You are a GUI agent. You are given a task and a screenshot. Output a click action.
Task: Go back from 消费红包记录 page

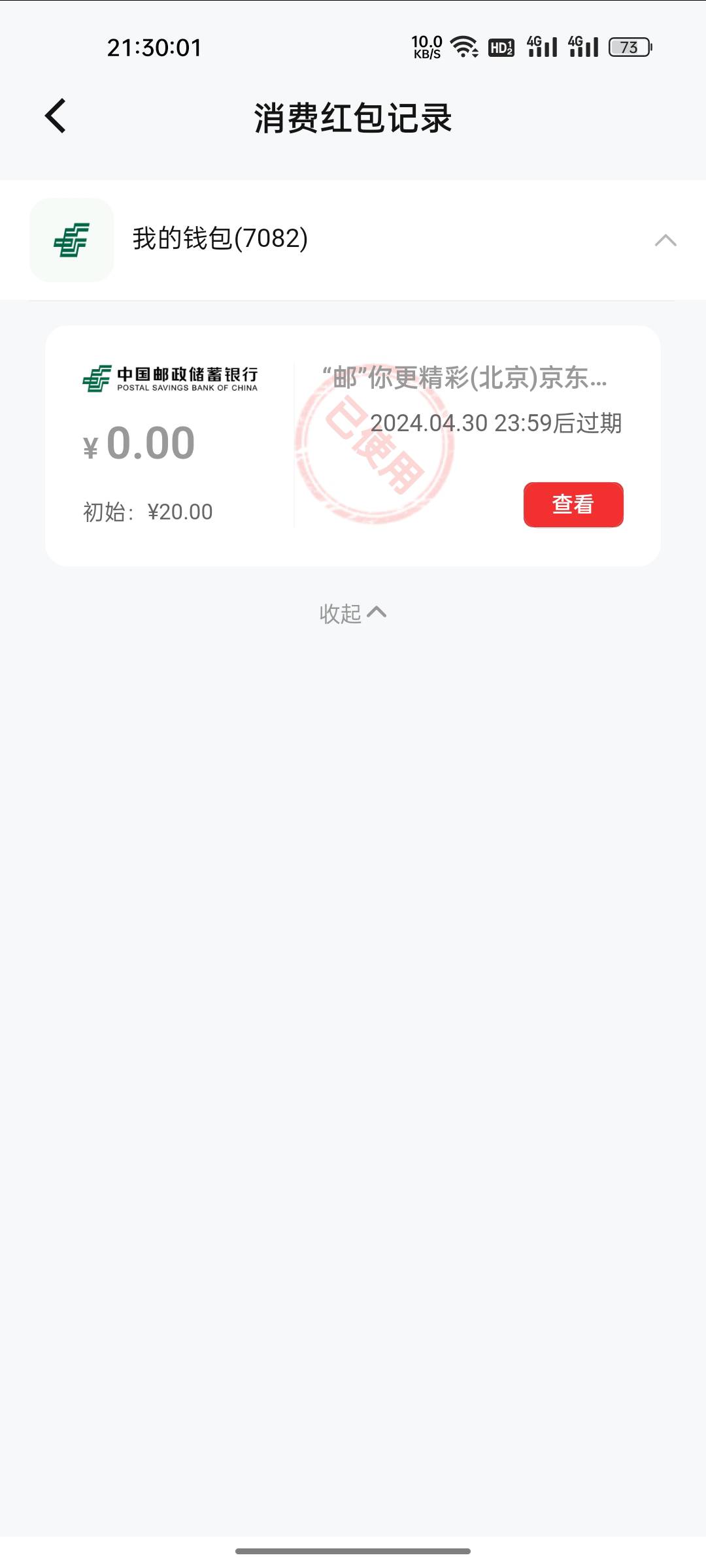pyautogui.click(x=56, y=116)
